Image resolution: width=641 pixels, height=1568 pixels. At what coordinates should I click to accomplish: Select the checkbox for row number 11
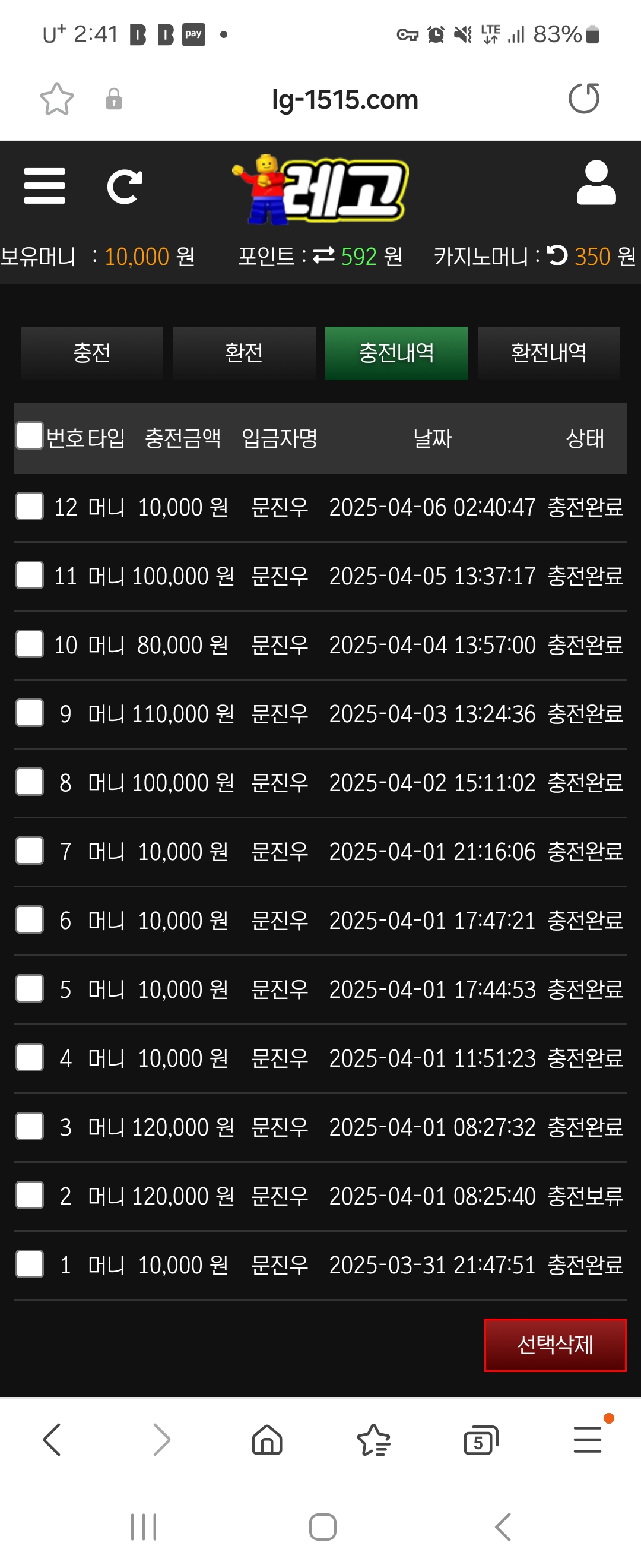click(x=30, y=575)
